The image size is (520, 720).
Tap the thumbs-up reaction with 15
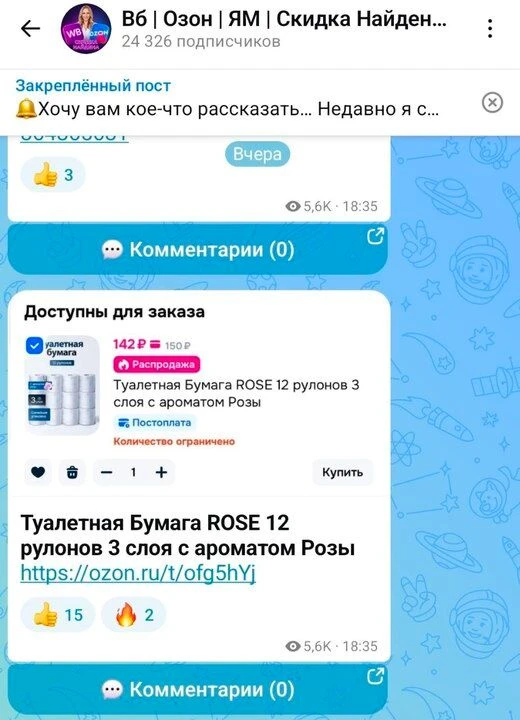57,615
